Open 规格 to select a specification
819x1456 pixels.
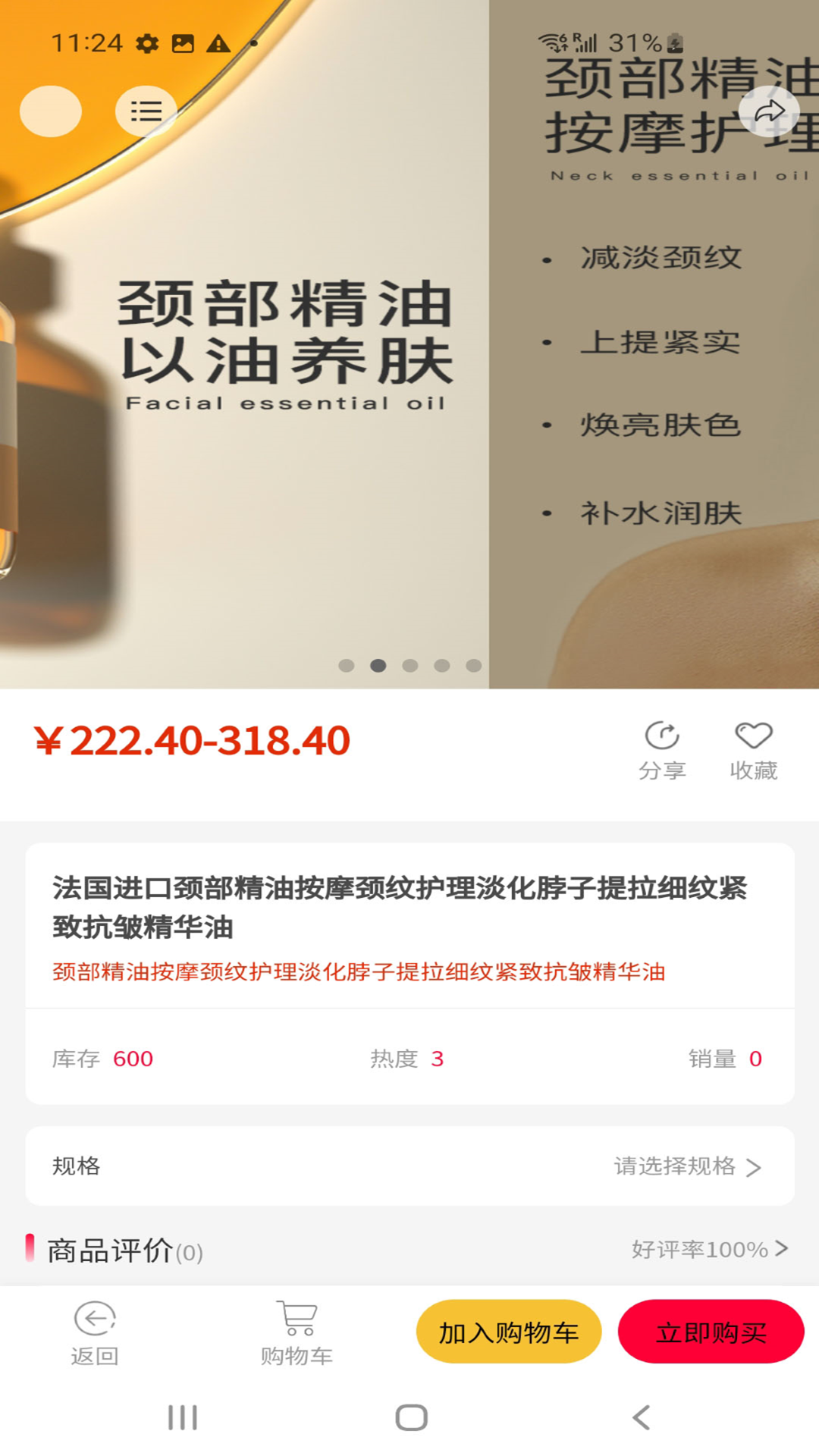[x=410, y=1166]
